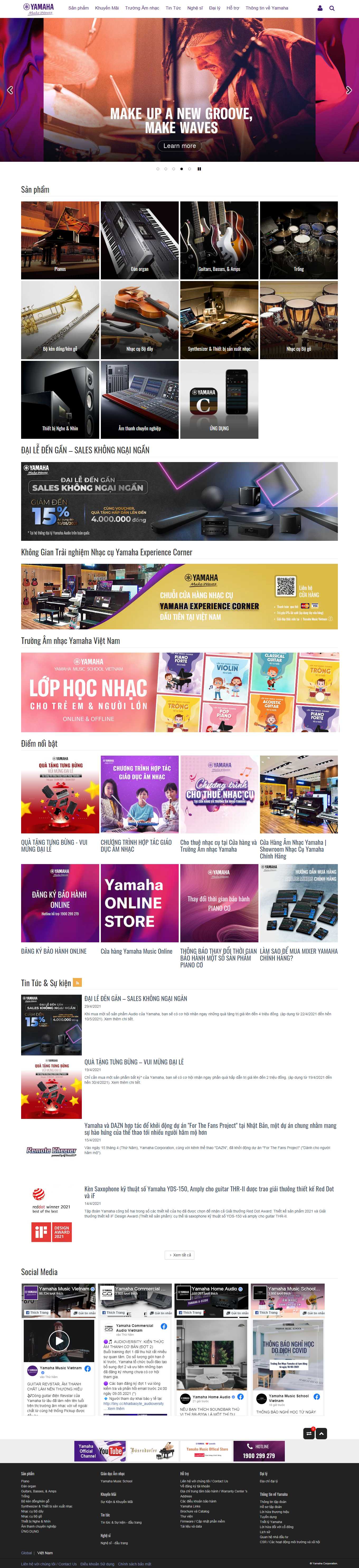Open Khuyến Mãi in the navigation

pyautogui.click(x=107, y=8)
